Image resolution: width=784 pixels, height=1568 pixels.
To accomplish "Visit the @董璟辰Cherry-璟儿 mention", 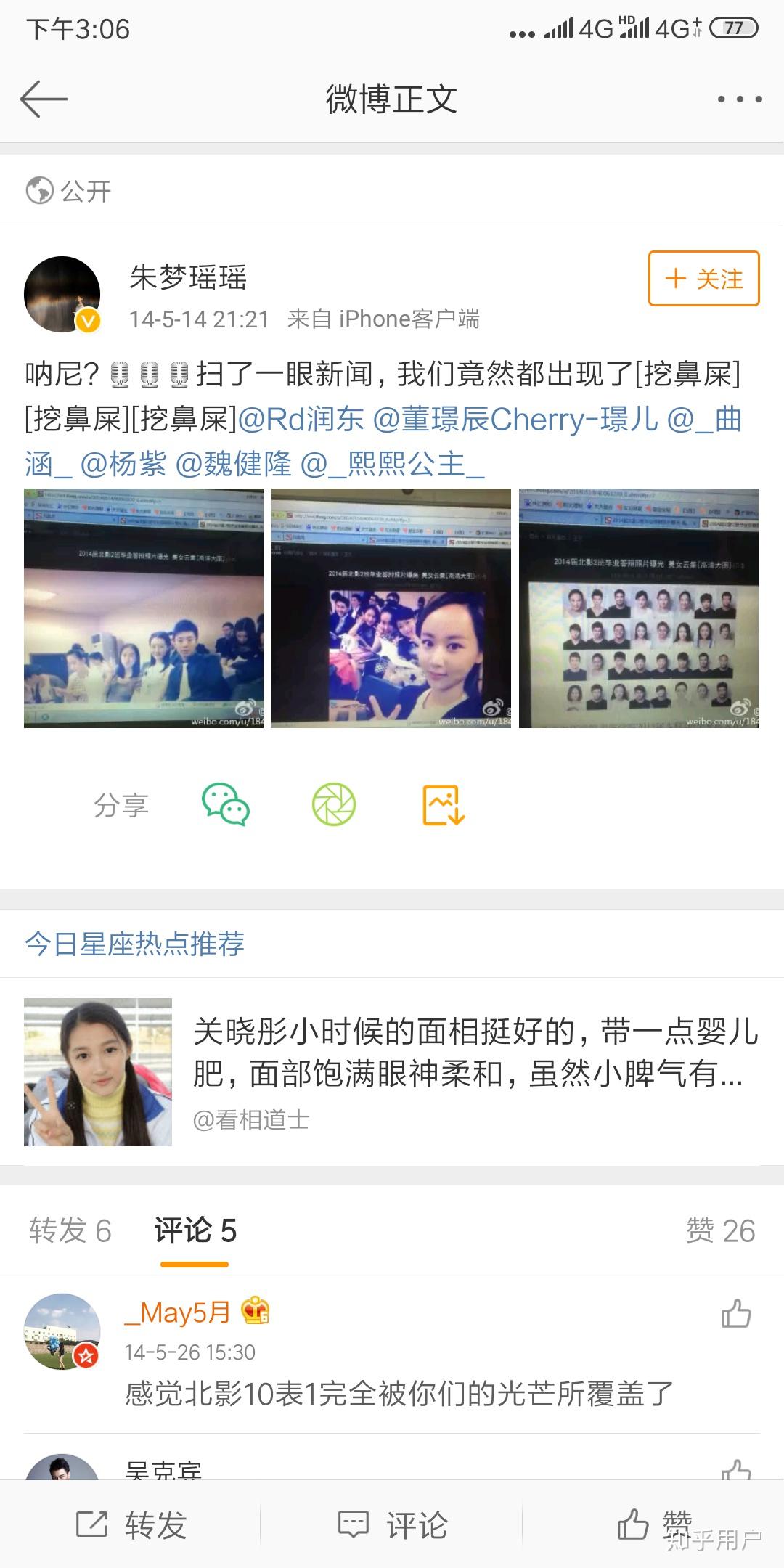I will click(x=515, y=420).
